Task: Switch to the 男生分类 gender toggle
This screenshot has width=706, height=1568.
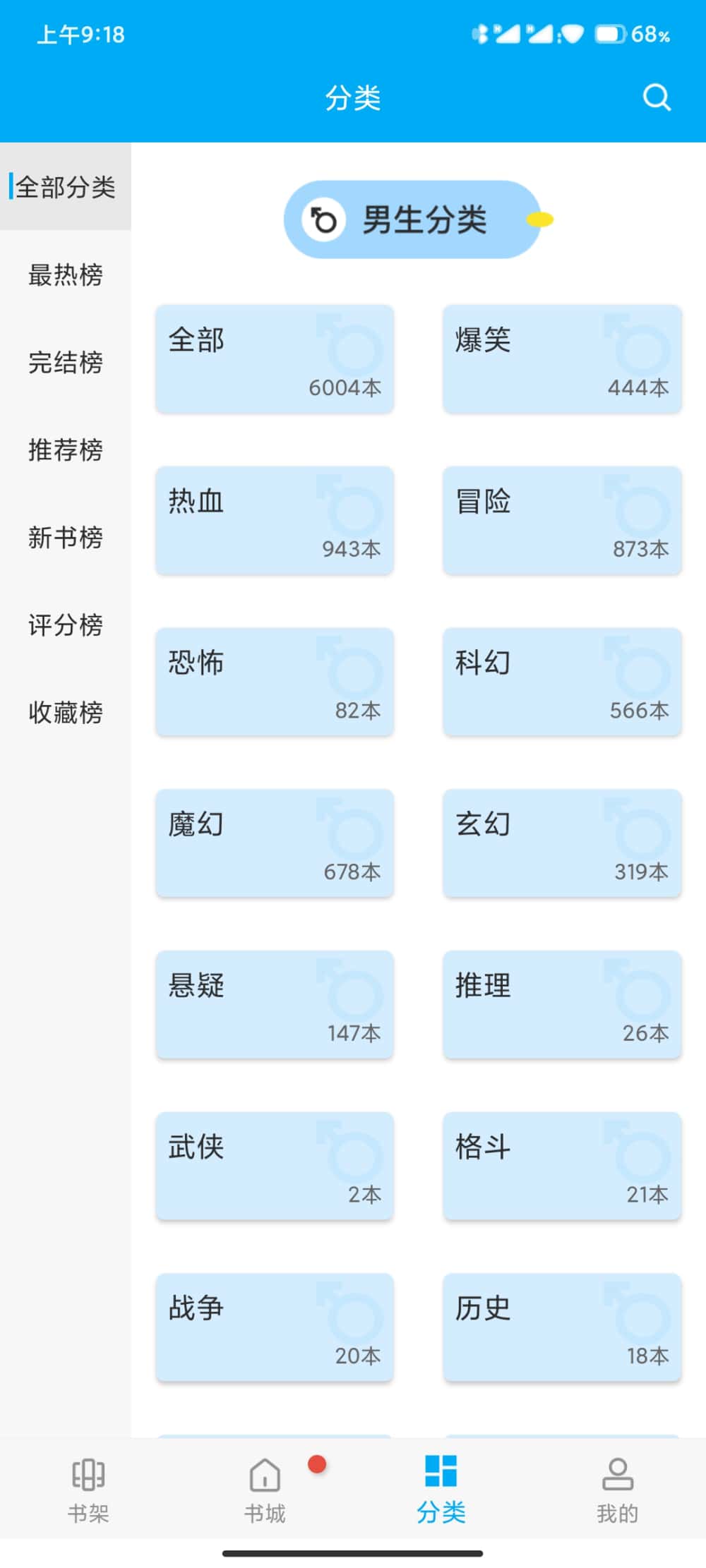Action: coord(412,219)
